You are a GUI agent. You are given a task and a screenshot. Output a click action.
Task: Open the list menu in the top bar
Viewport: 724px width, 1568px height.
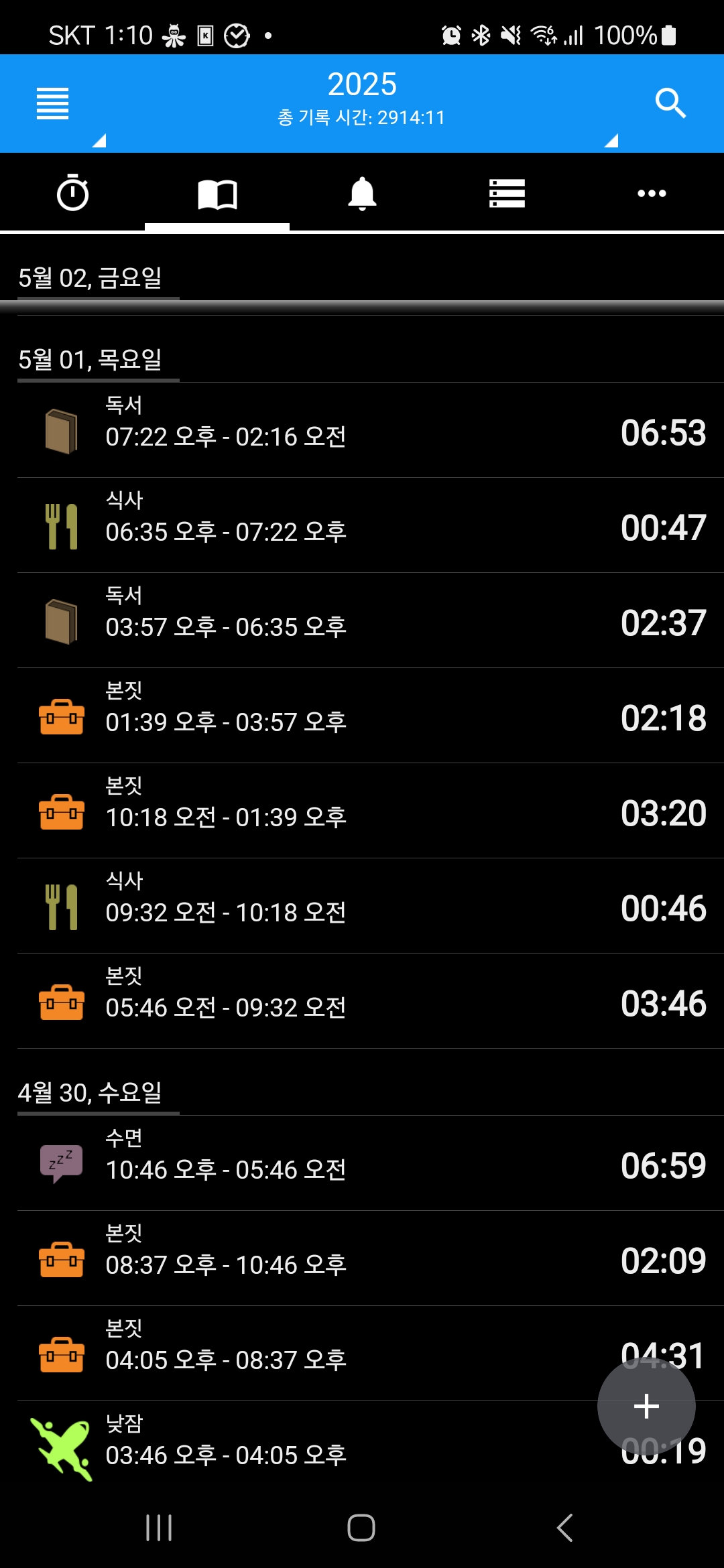pos(53,104)
